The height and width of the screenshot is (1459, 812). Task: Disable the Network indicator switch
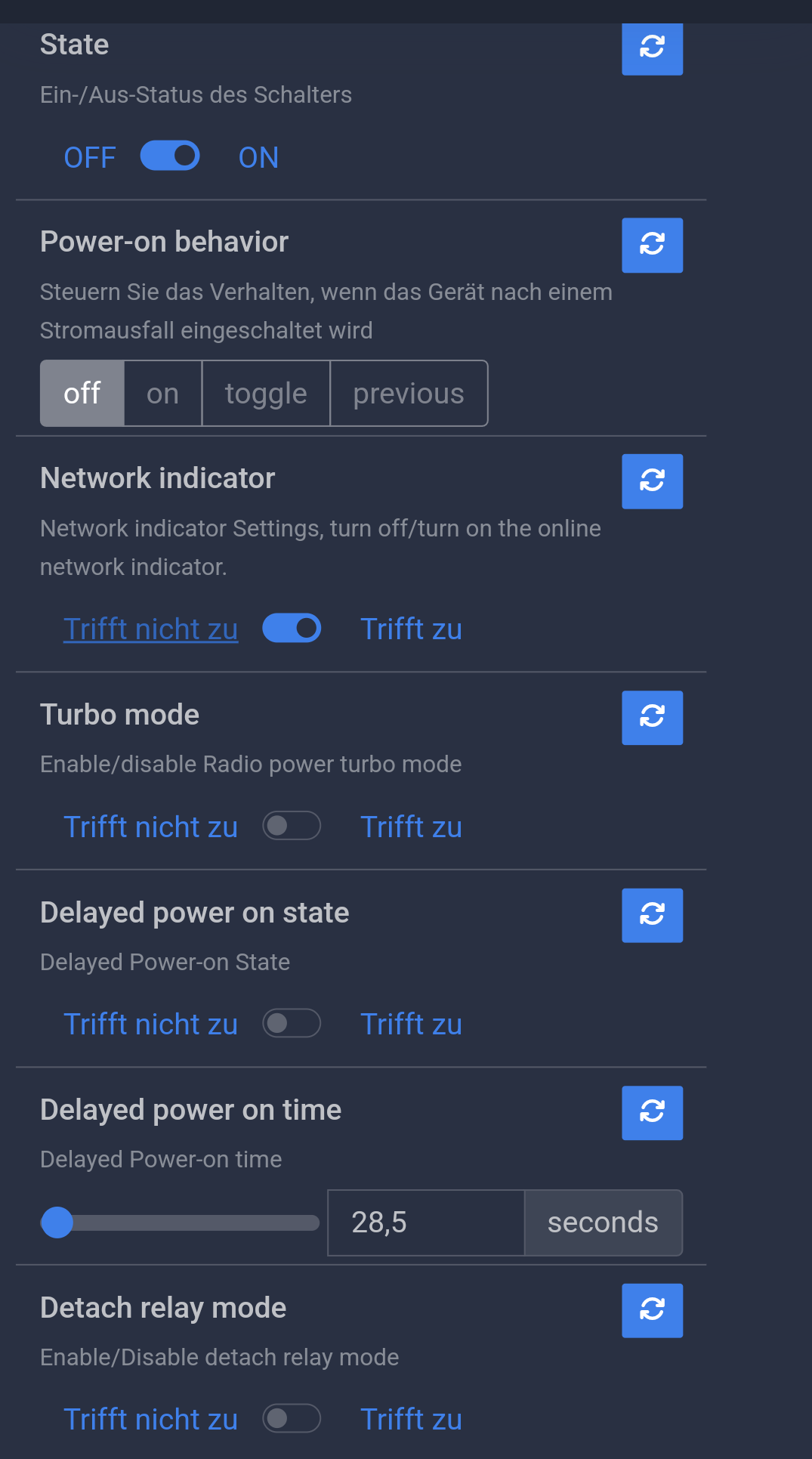[x=292, y=629]
